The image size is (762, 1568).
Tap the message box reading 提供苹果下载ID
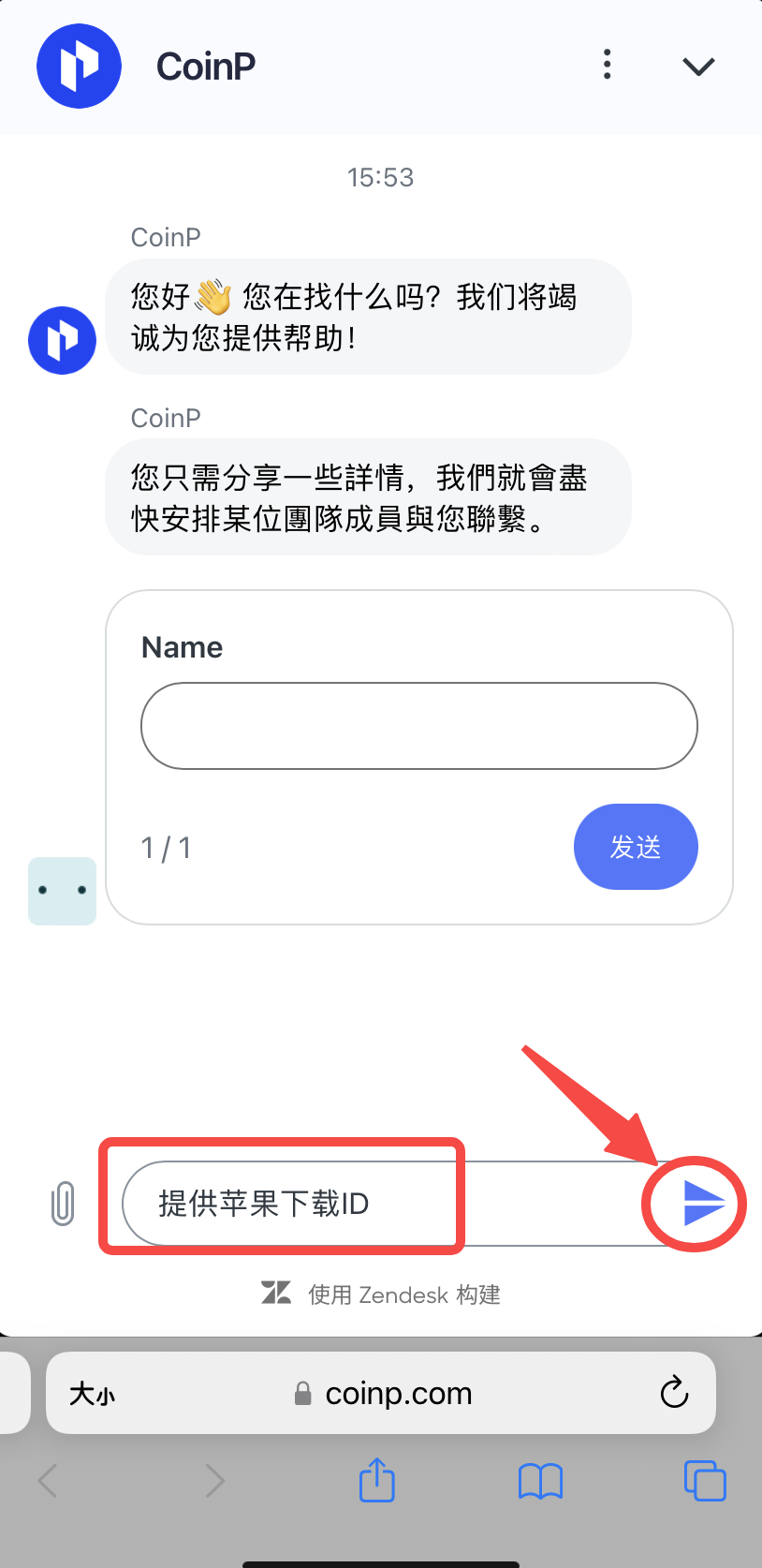(374, 1204)
